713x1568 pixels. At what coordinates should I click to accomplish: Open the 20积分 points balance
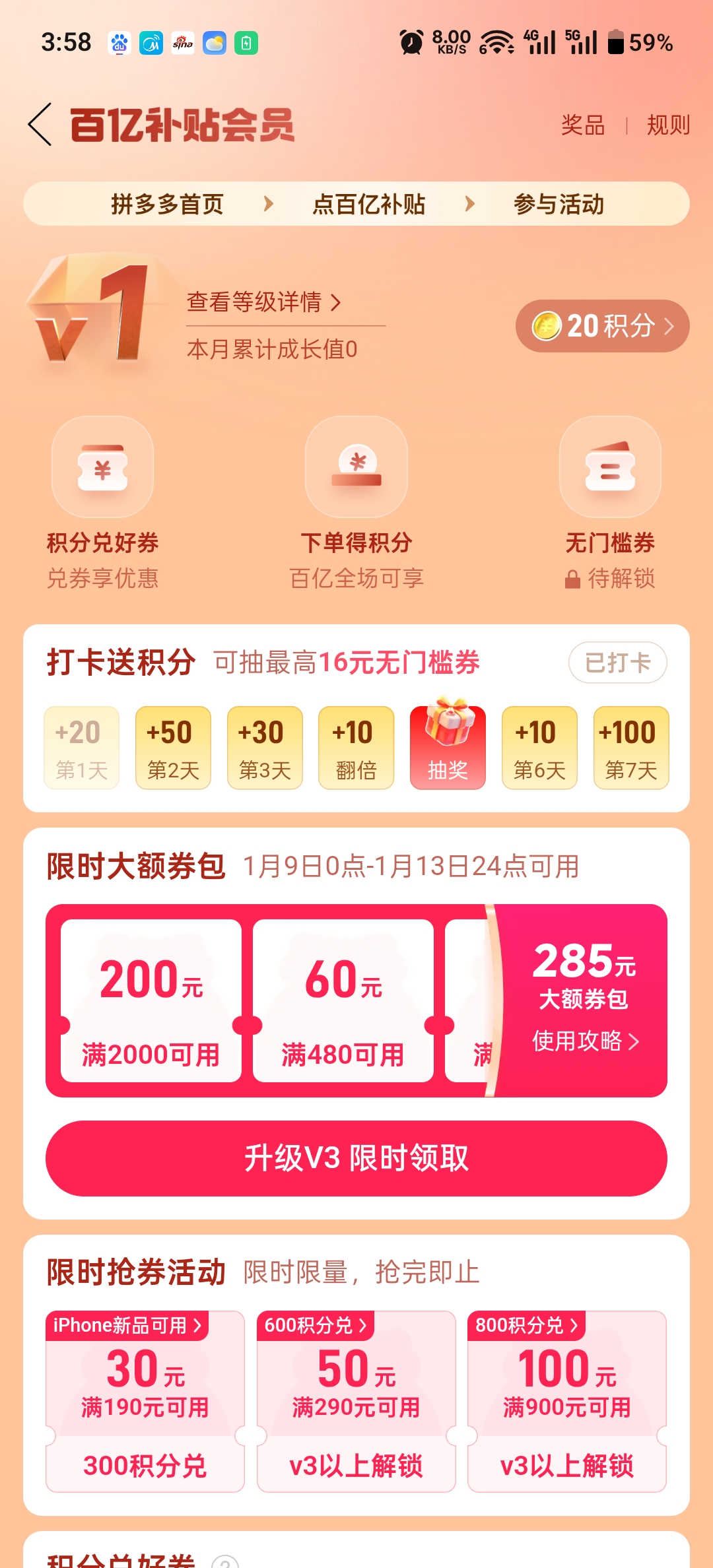coord(602,326)
